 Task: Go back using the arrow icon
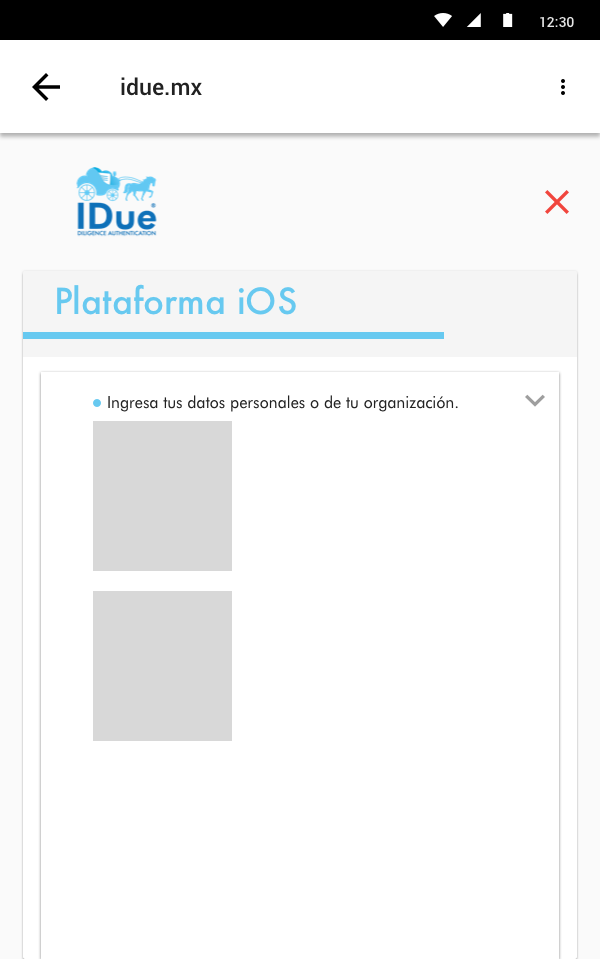coord(46,87)
